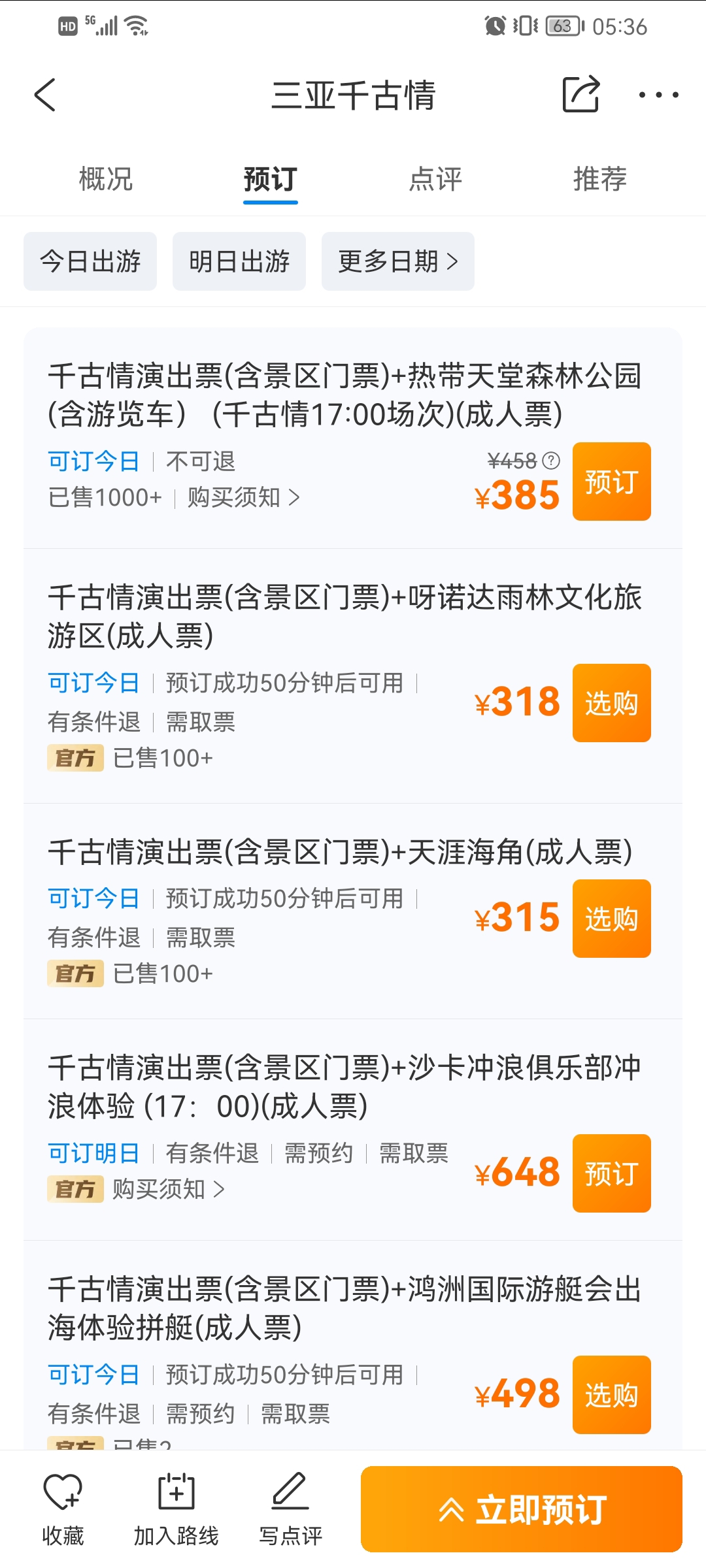Image resolution: width=706 pixels, height=1568 pixels.
Task: Go back using the top-left arrow
Action: pyautogui.click(x=45, y=95)
